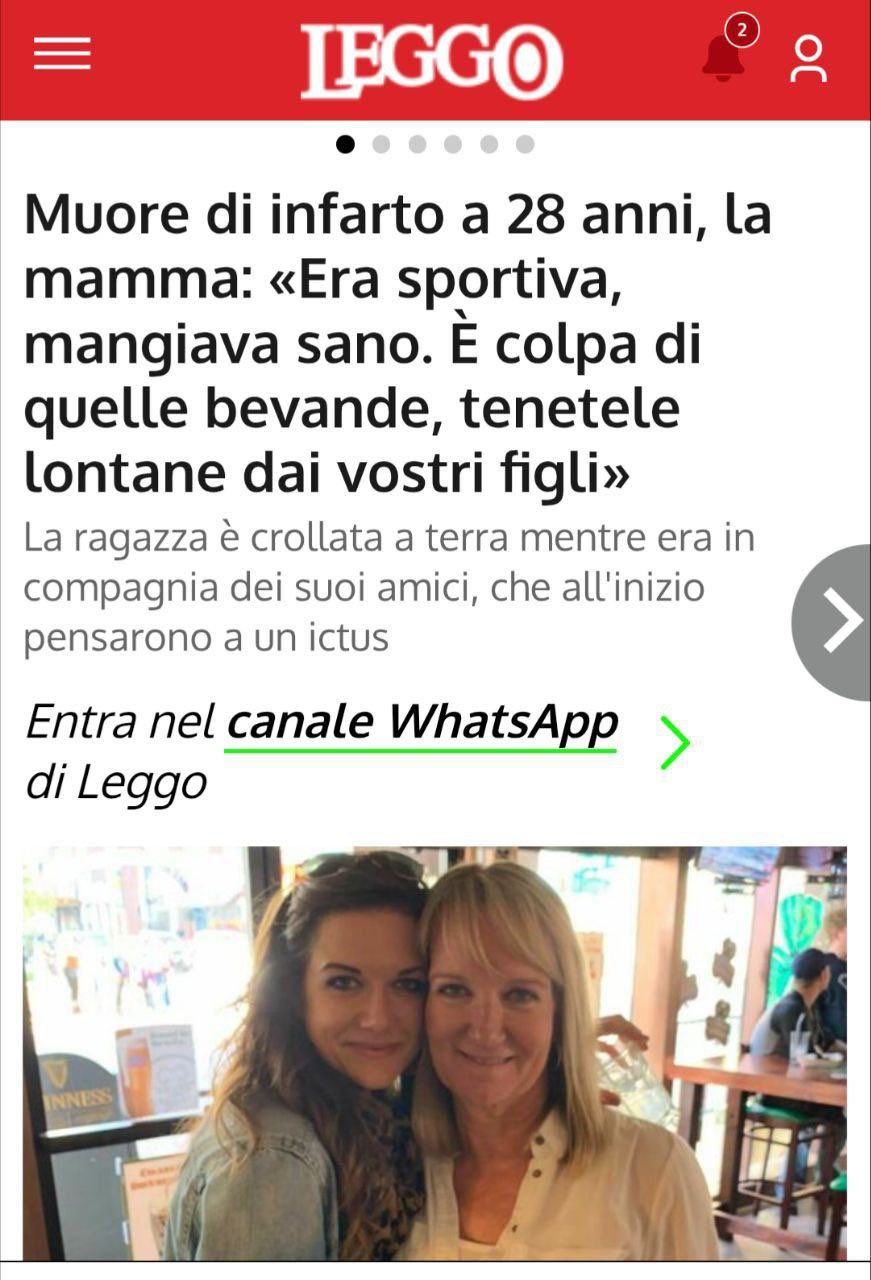871x1280 pixels.
Task: Open the hamburger navigation menu
Action: click(x=62, y=54)
